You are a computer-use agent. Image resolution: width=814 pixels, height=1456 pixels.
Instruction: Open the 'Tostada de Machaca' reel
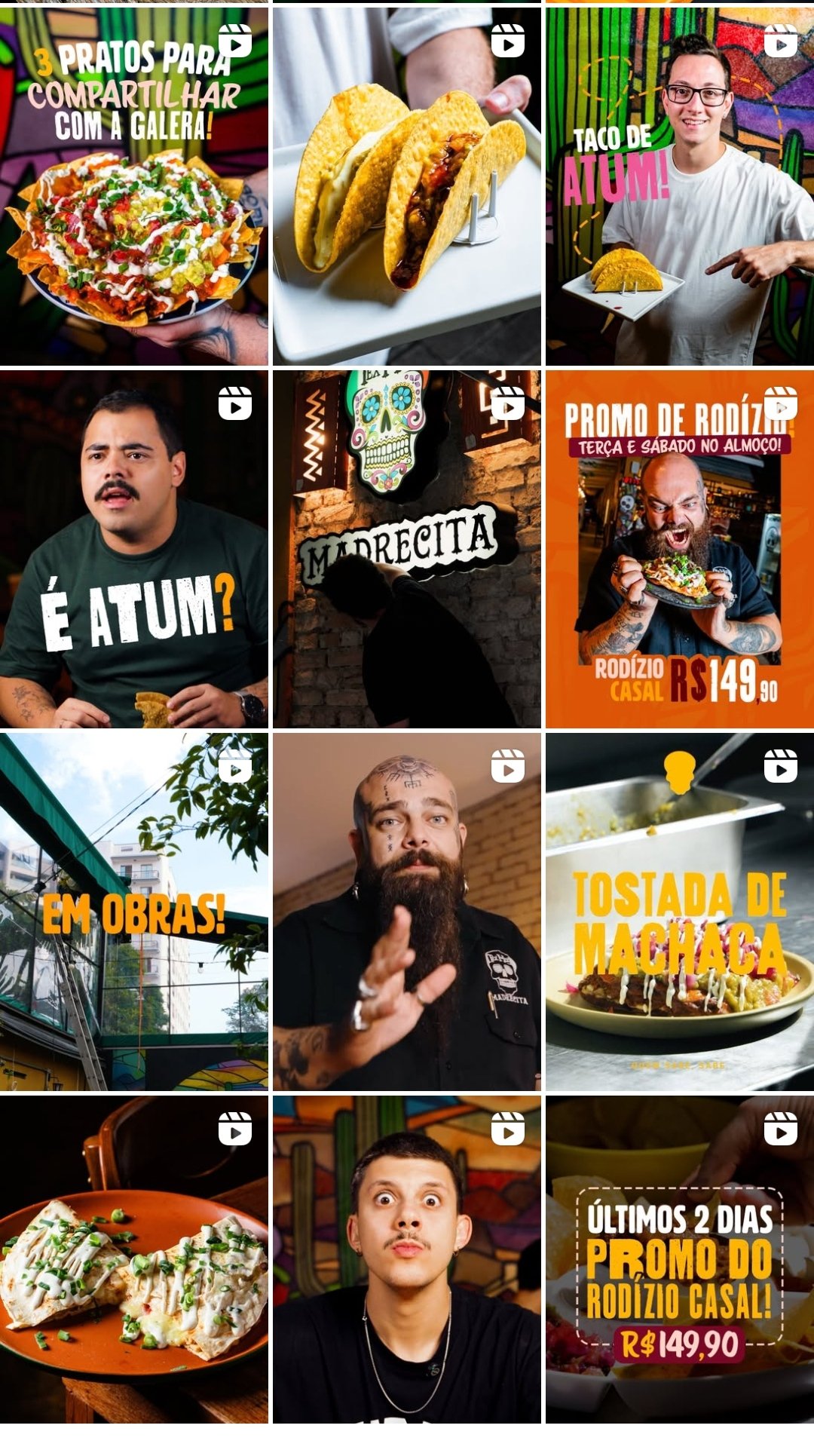680,912
